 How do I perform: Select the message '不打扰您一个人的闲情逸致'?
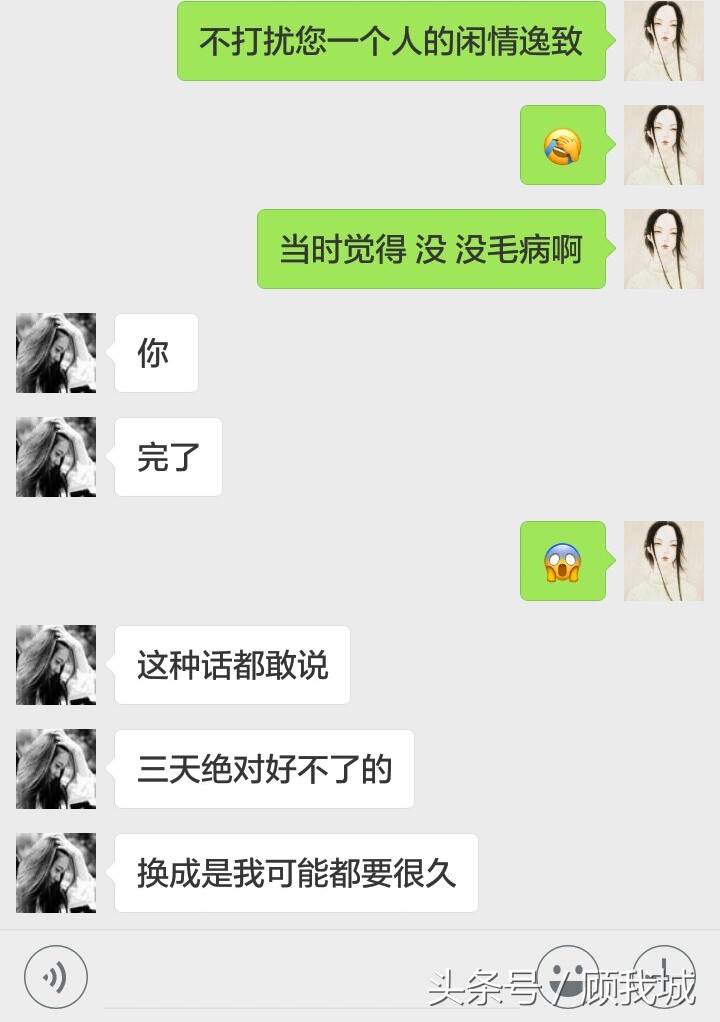[391, 41]
